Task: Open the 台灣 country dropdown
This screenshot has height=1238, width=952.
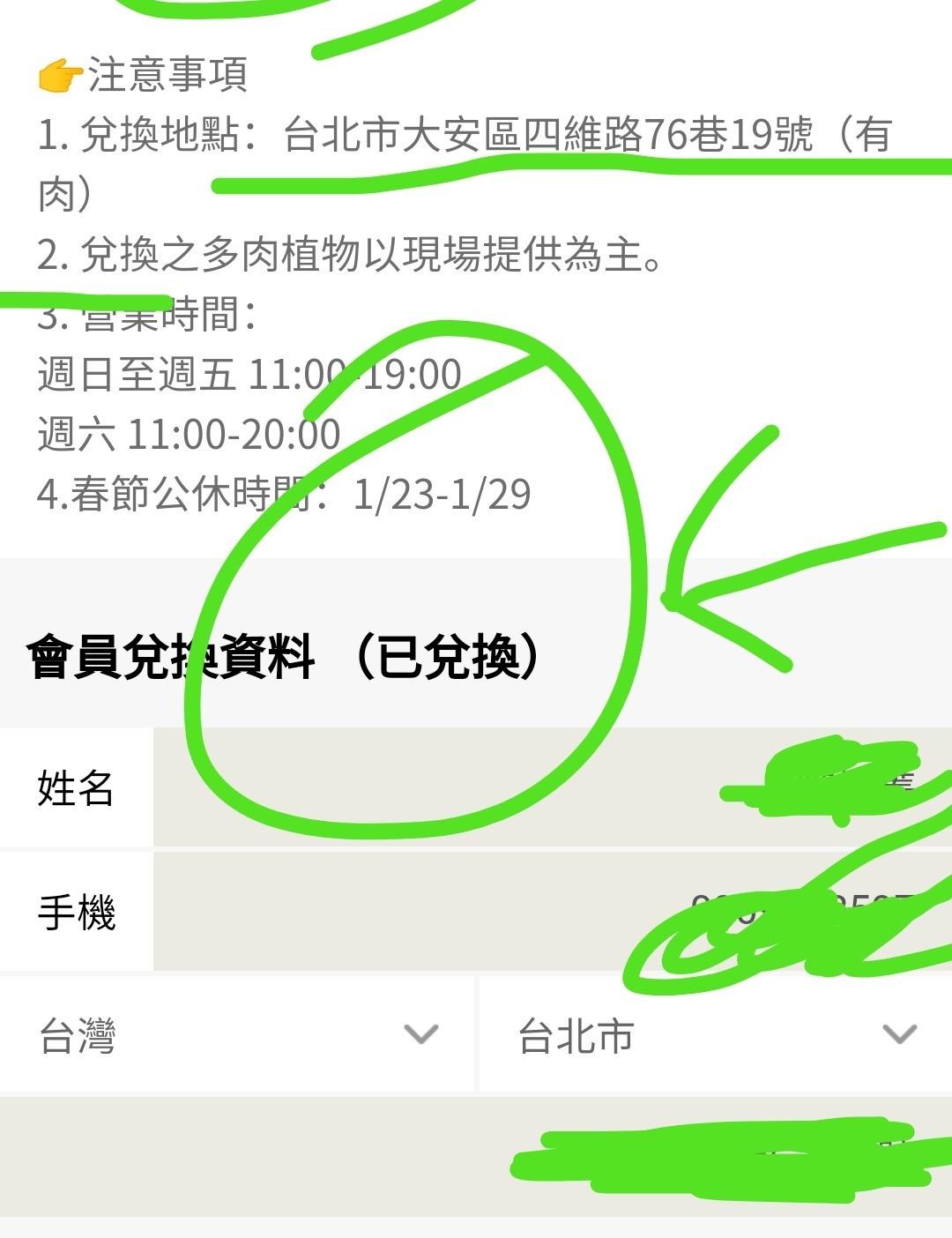Action: point(238,1034)
